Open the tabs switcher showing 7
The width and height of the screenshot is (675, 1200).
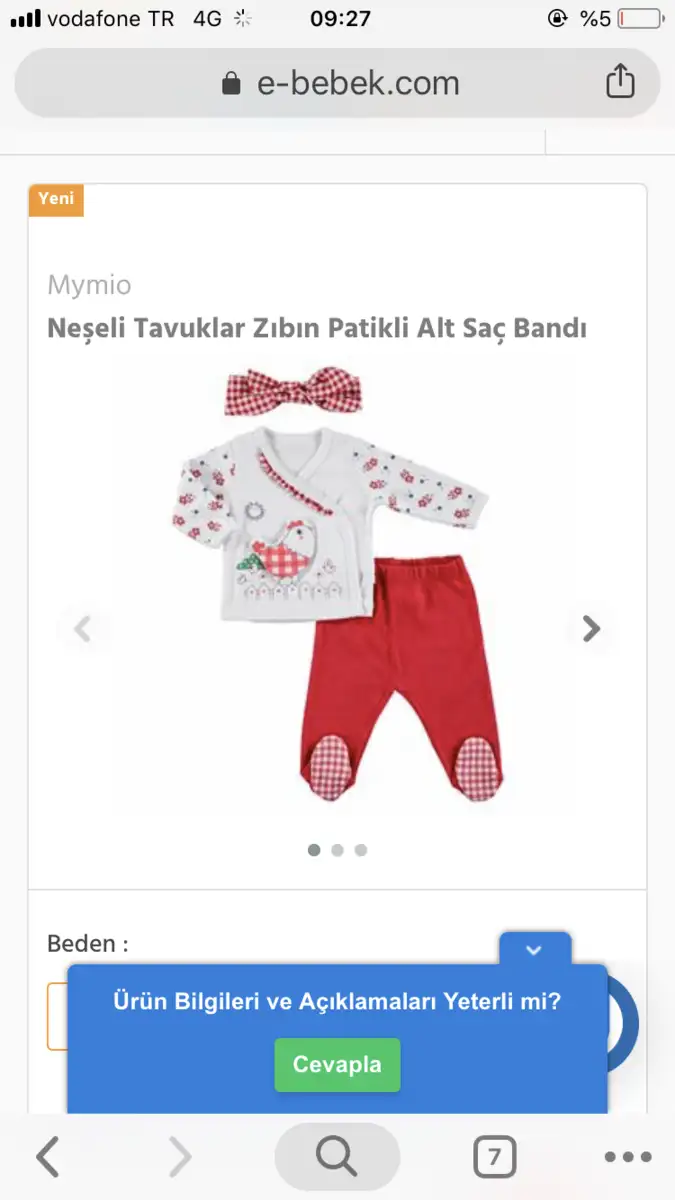pyautogui.click(x=494, y=1158)
